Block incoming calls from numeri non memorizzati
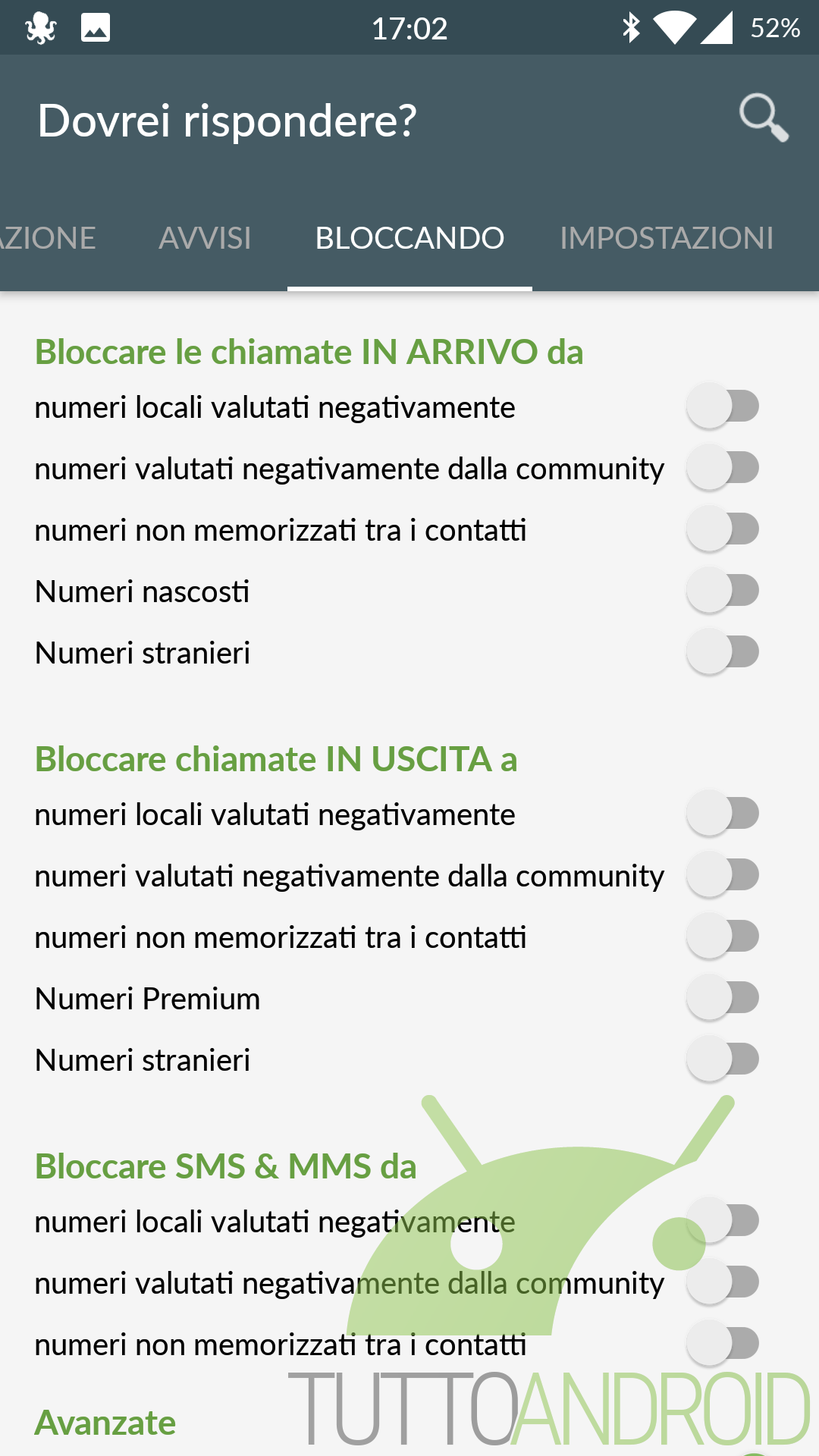 (723, 529)
